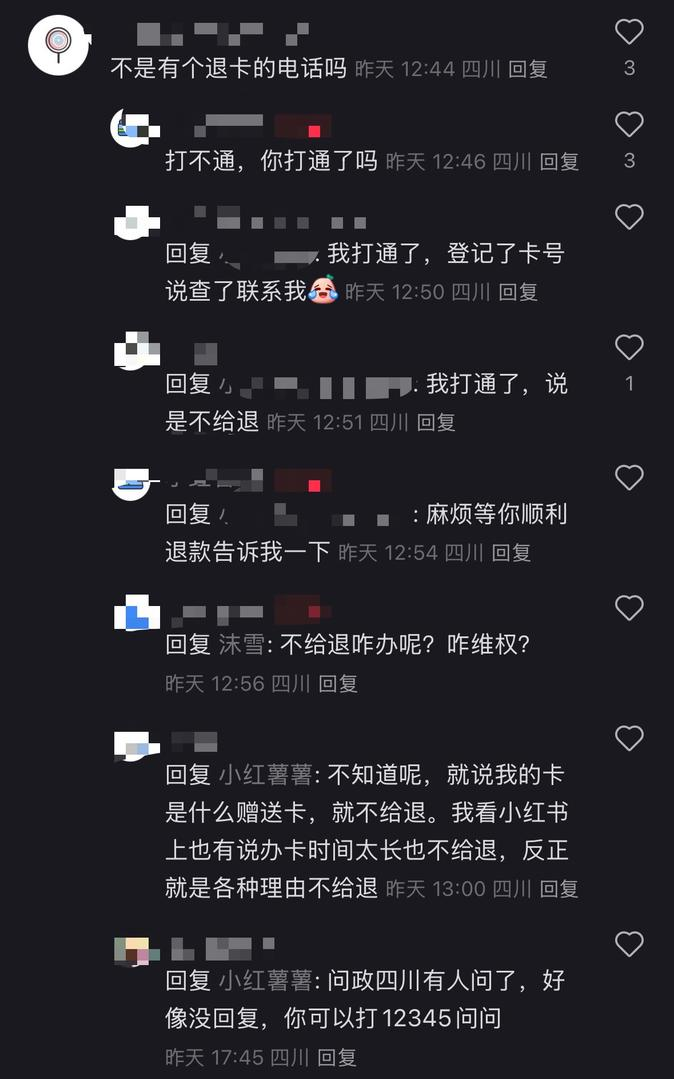Screen dimensions: 674x1079
Task: Like the reply 打不通，你打通了吗
Action: (628, 124)
